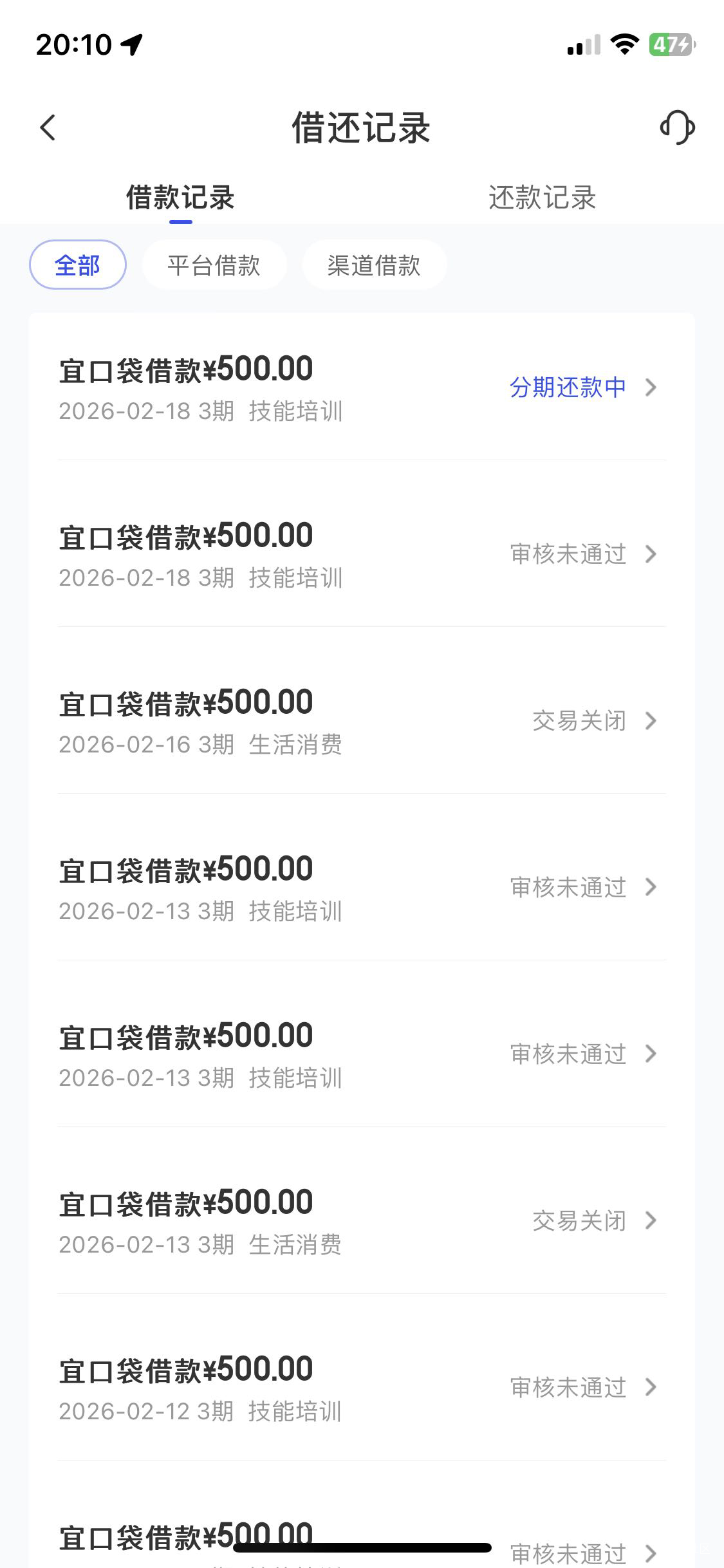Open the 2026-02-12 loan marked 审核未通过
The image size is (724, 1568).
point(362,1388)
